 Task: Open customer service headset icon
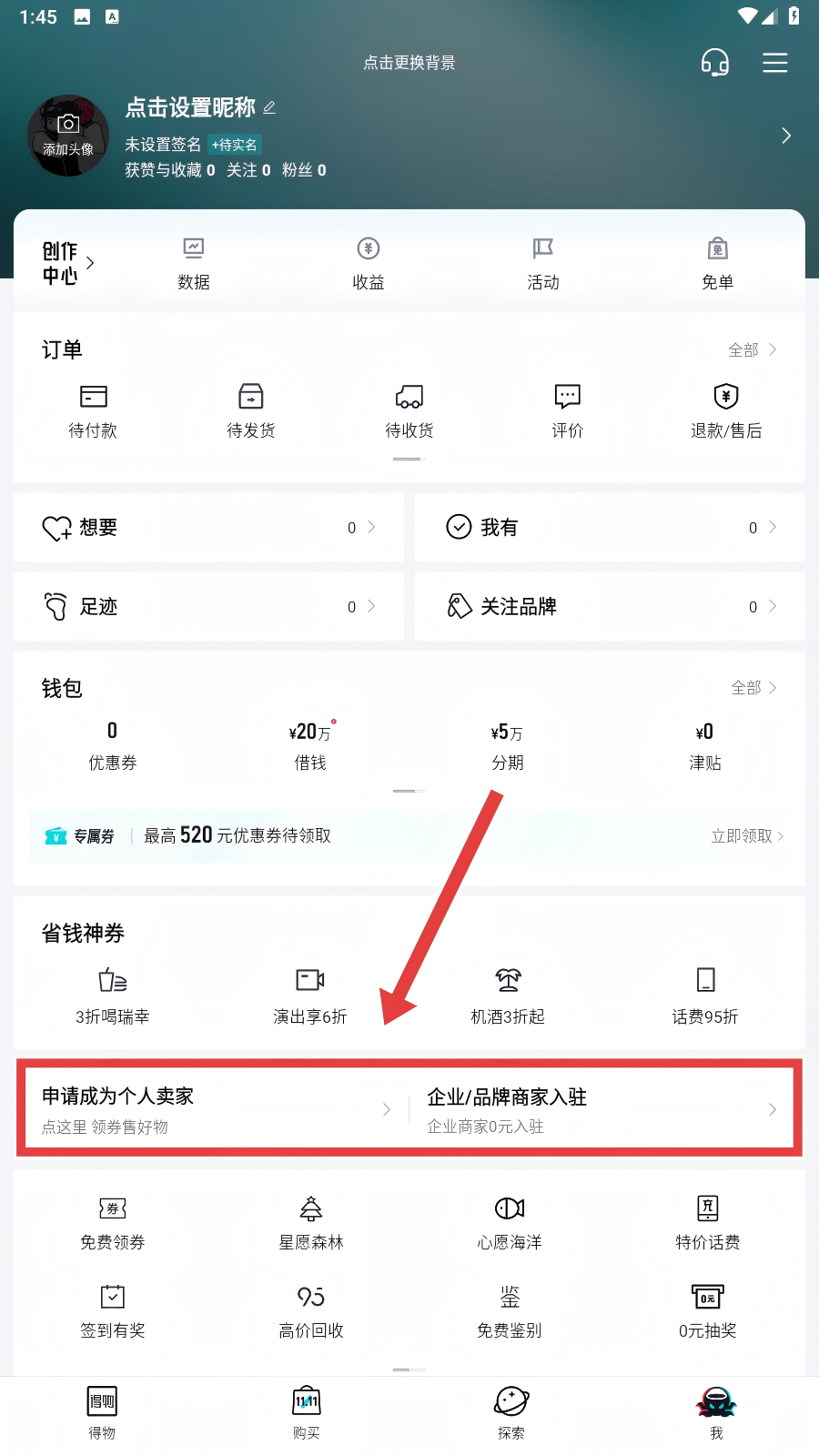[x=714, y=63]
